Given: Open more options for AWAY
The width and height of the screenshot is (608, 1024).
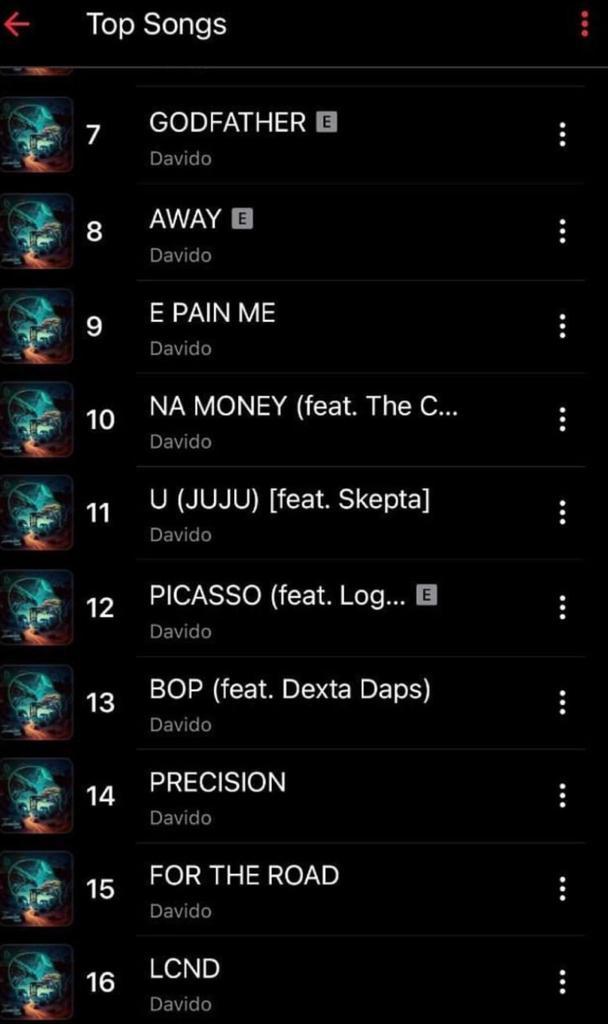Looking at the screenshot, I should click(x=562, y=231).
